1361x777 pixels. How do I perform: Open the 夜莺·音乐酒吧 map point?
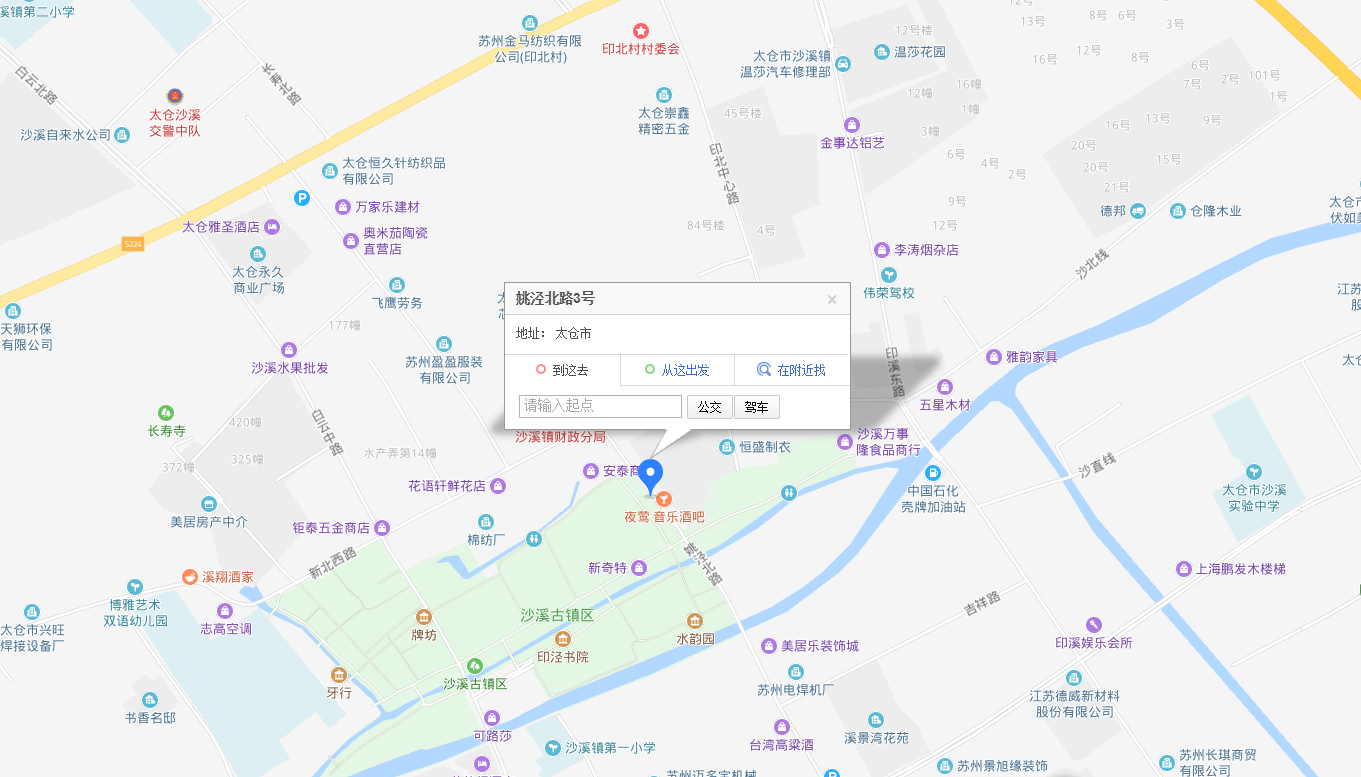pyautogui.click(x=664, y=499)
